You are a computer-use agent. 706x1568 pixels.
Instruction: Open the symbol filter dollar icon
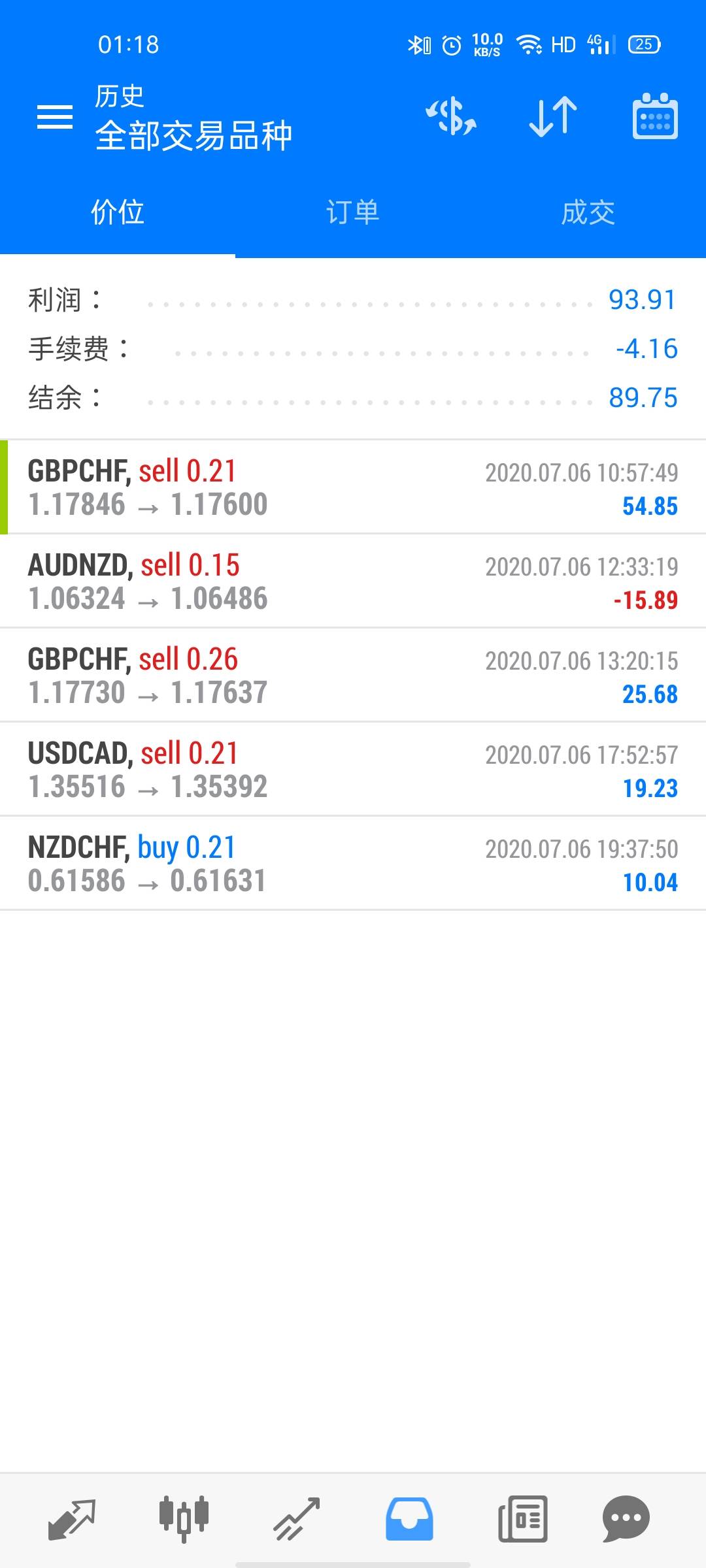tap(451, 116)
